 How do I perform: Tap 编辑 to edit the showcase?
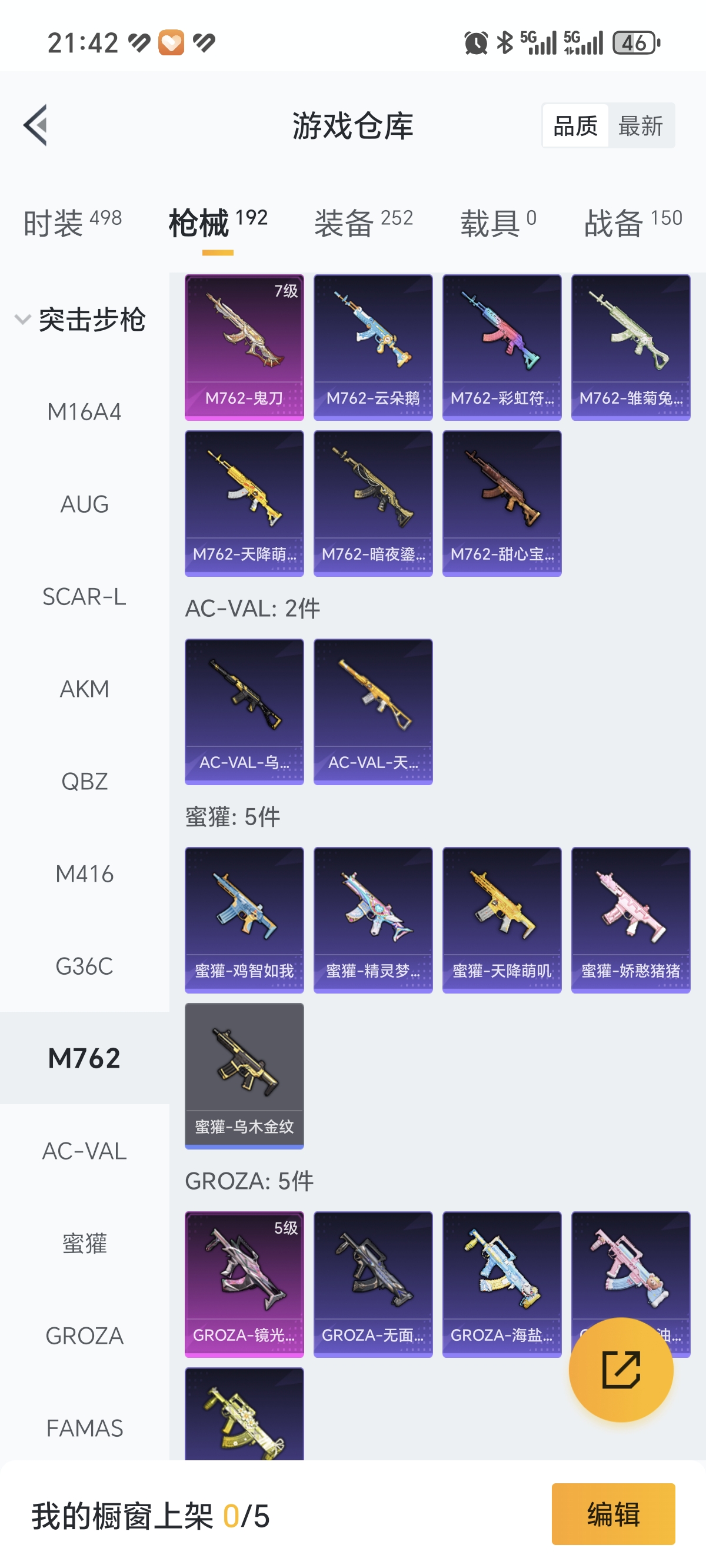(x=613, y=1514)
